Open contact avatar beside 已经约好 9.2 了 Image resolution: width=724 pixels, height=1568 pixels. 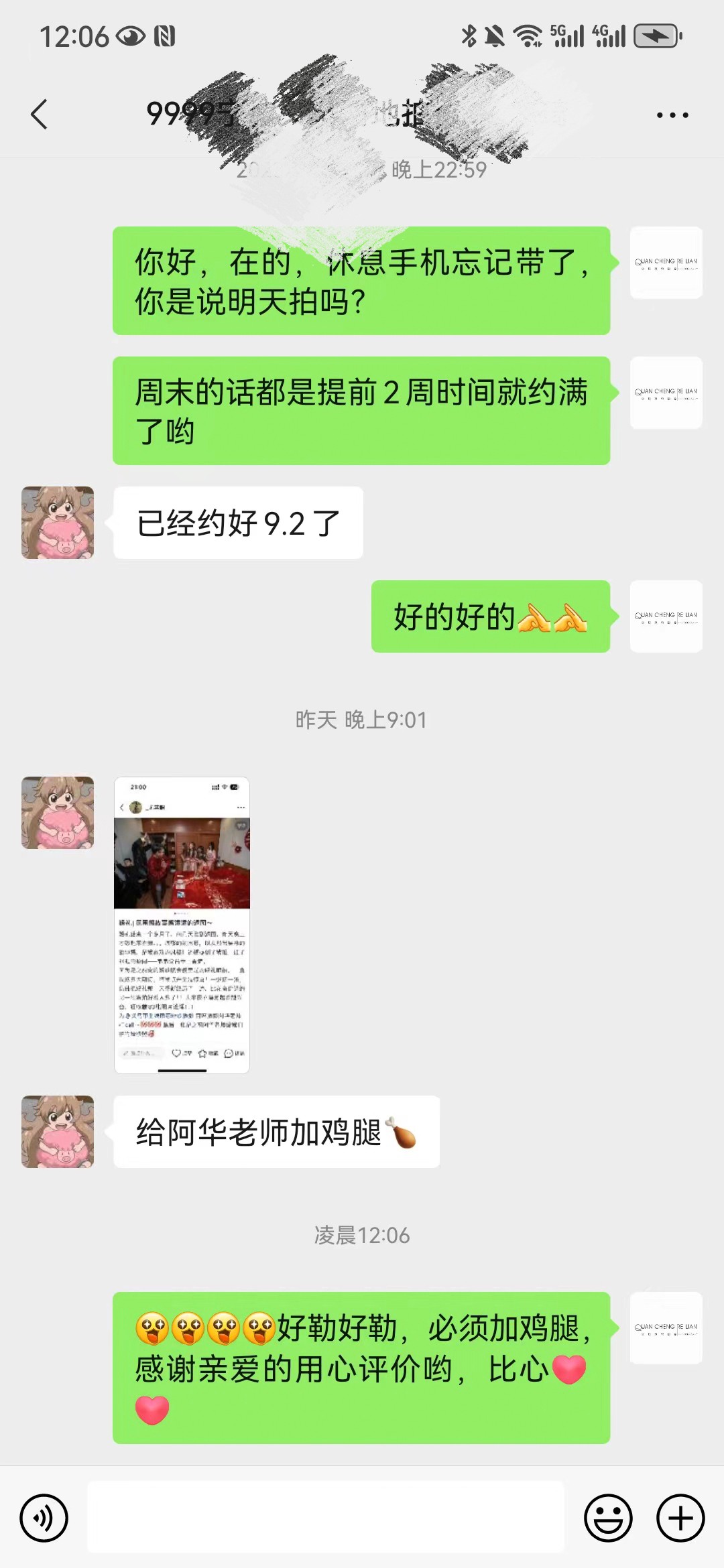point(58,523)
